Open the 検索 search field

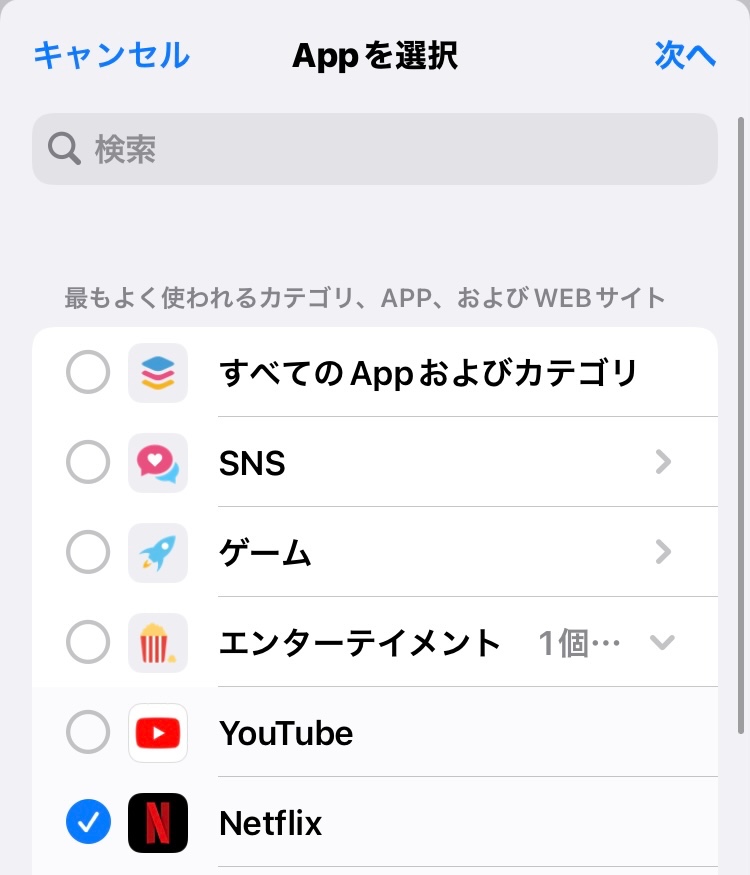375,150
